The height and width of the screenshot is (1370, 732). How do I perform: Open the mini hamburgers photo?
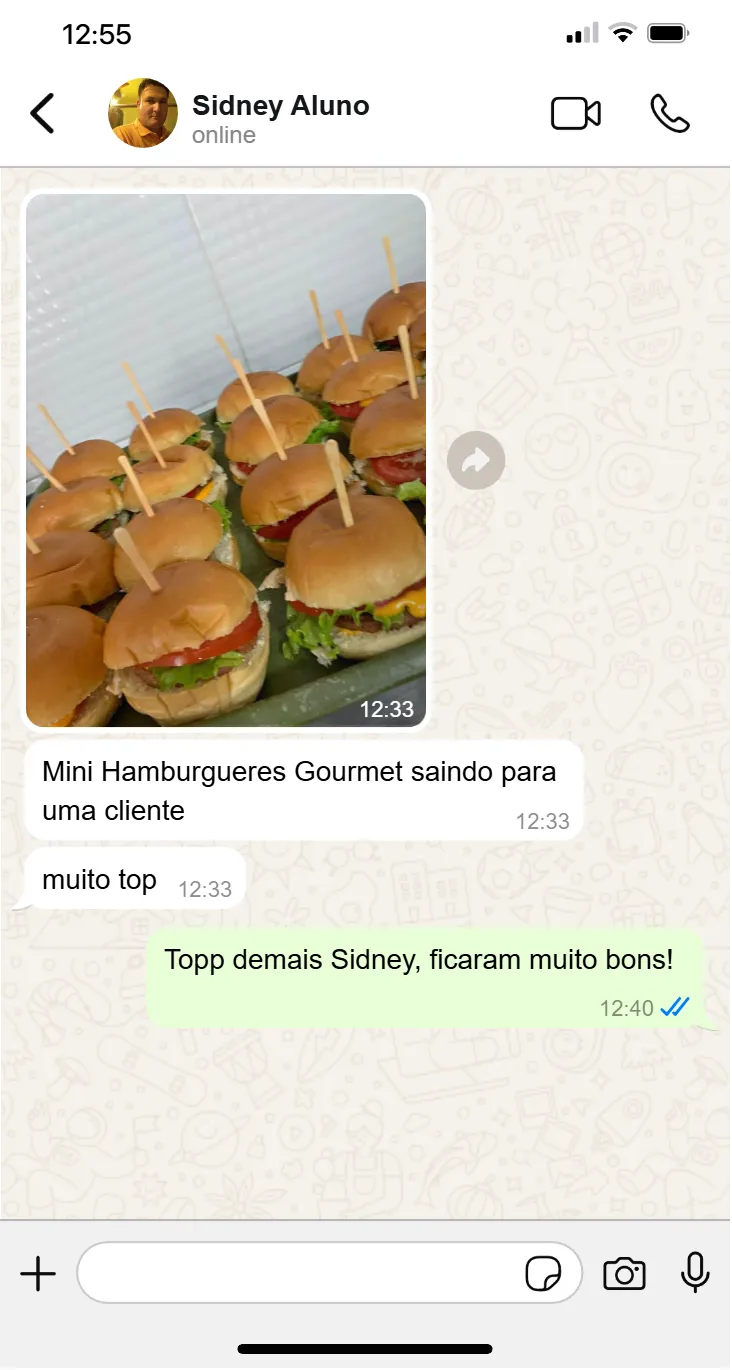point(226,460)
